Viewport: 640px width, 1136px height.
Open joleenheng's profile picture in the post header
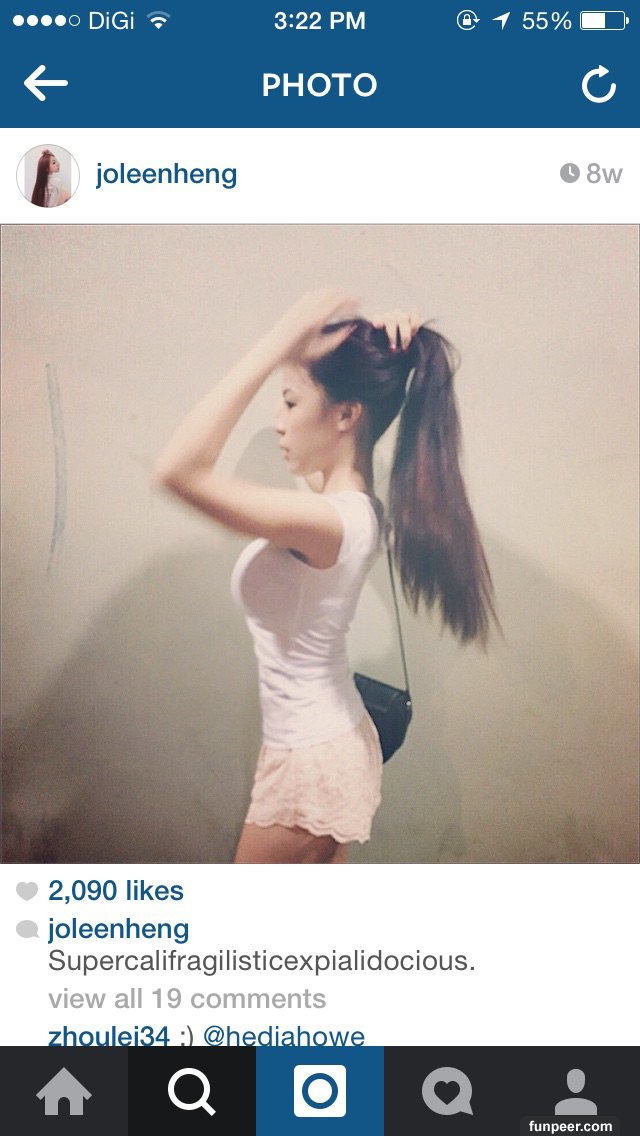tap(47, 175)
